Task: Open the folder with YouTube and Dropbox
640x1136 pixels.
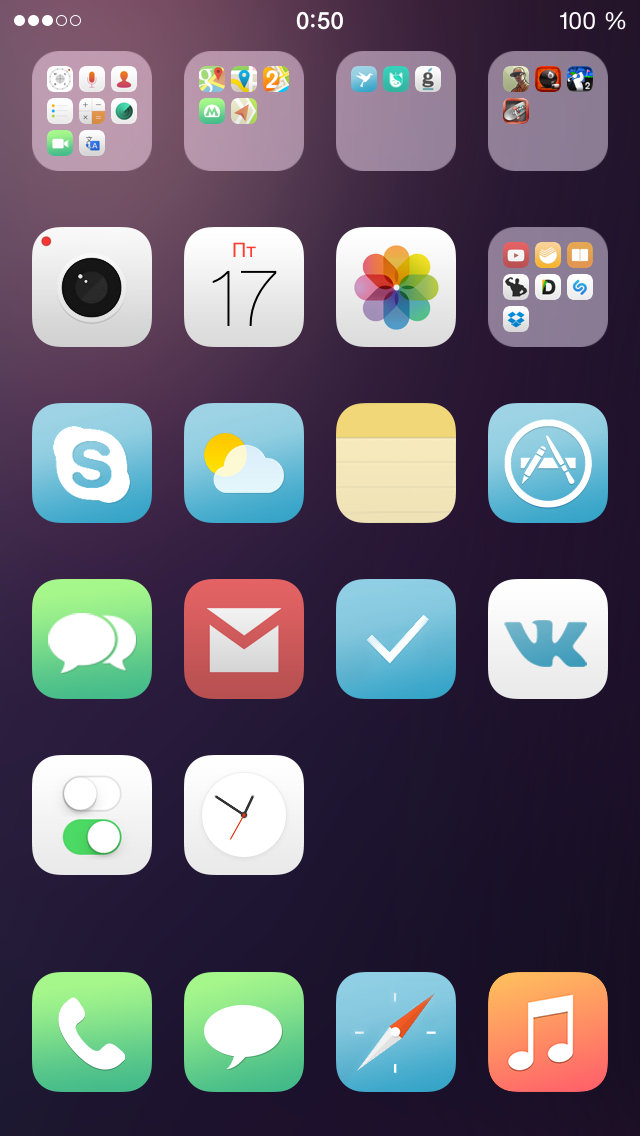Action: (x=548, y=287)
